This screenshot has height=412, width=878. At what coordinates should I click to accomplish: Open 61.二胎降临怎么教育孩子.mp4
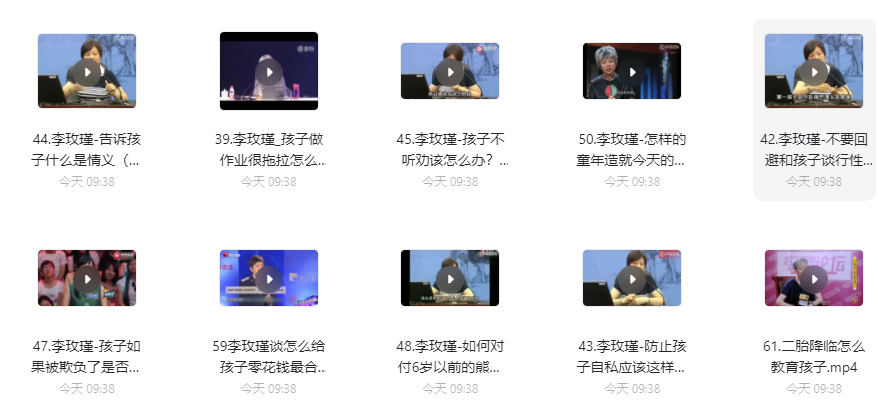[813, 279]
